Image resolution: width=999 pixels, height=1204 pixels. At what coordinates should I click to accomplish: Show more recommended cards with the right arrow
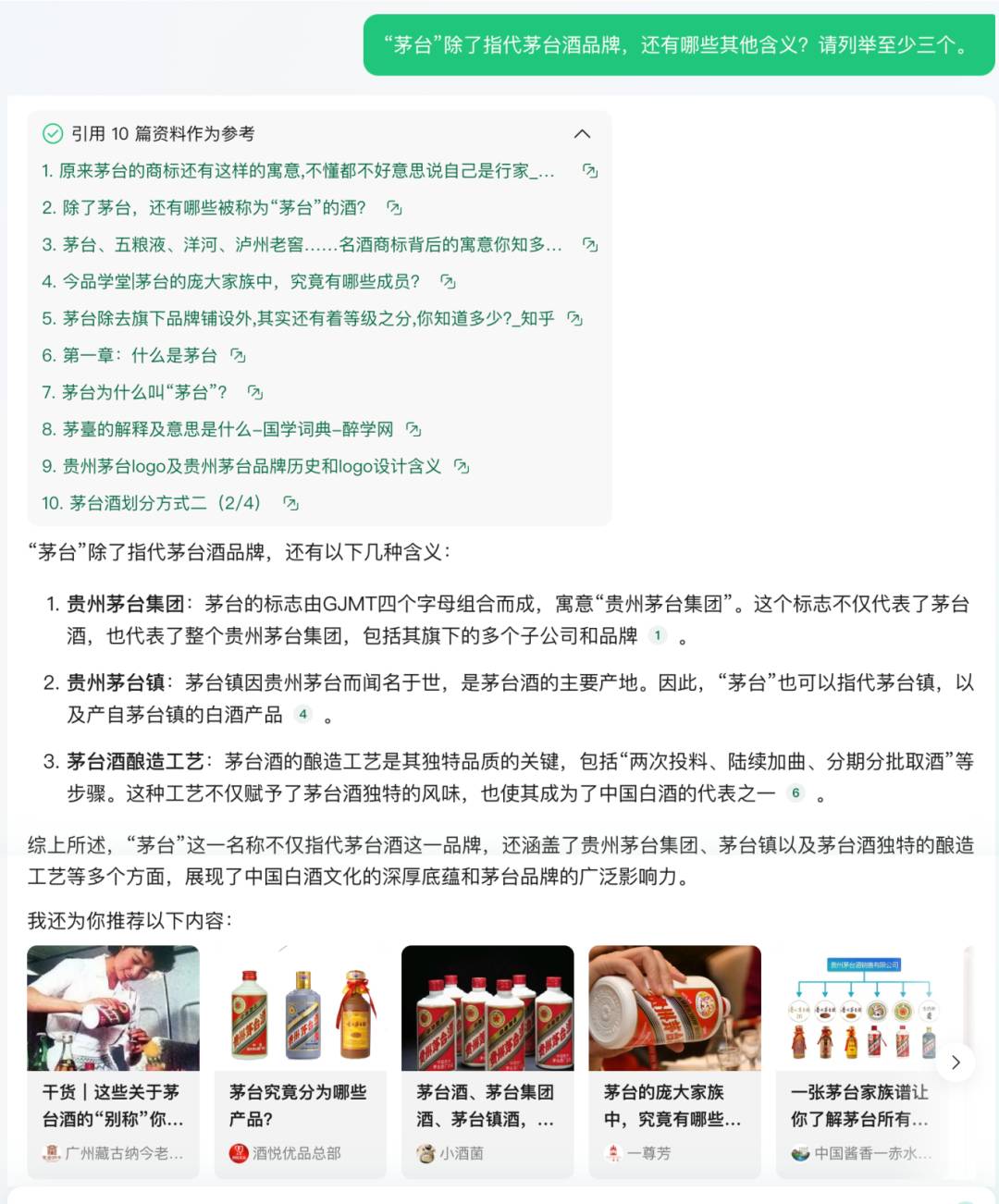click(956, 1063)
